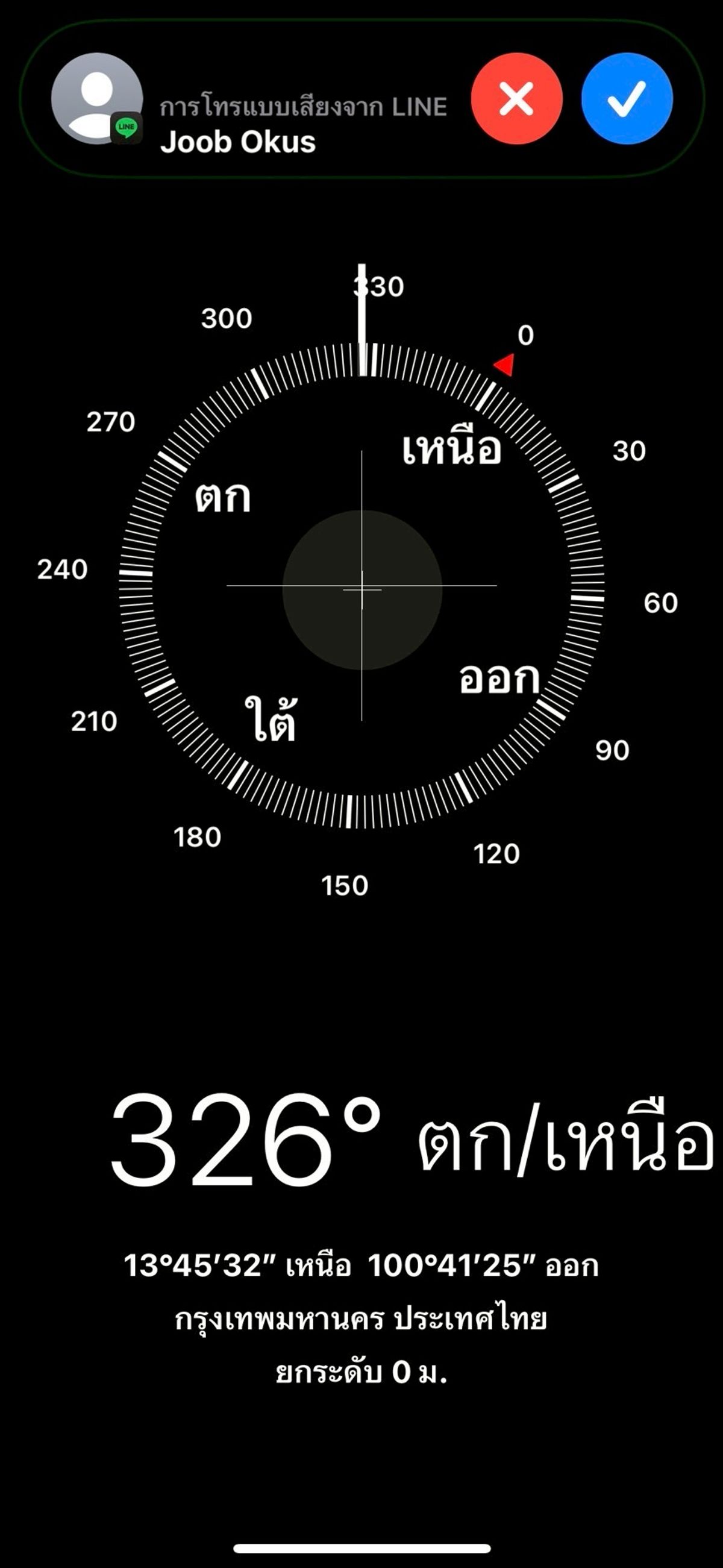Open coordinates 13°45′32″ in Maps
The width and height of the screenshot is (723, 1568).
click(361, 1265)
